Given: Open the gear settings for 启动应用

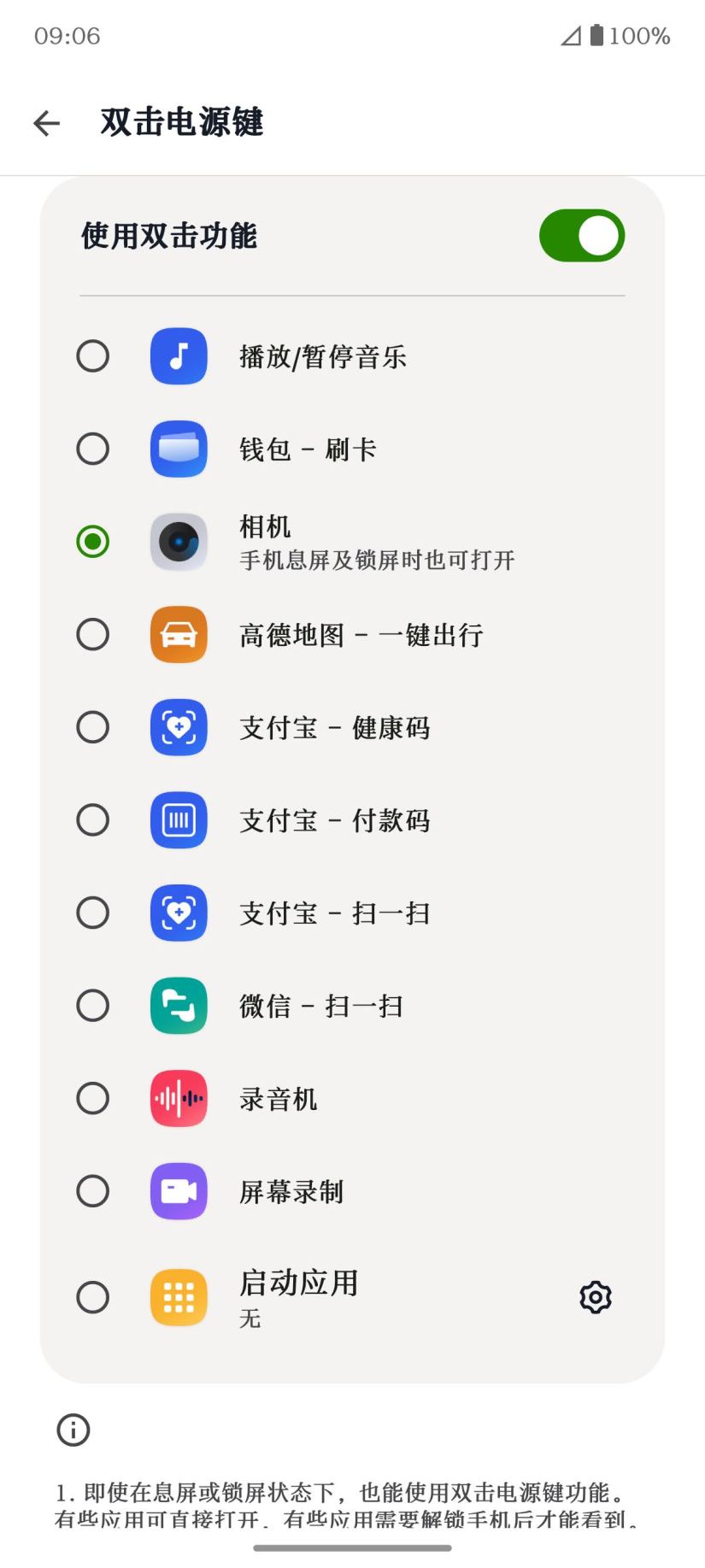Looking at the screenshot, I should pos(596,1297).
